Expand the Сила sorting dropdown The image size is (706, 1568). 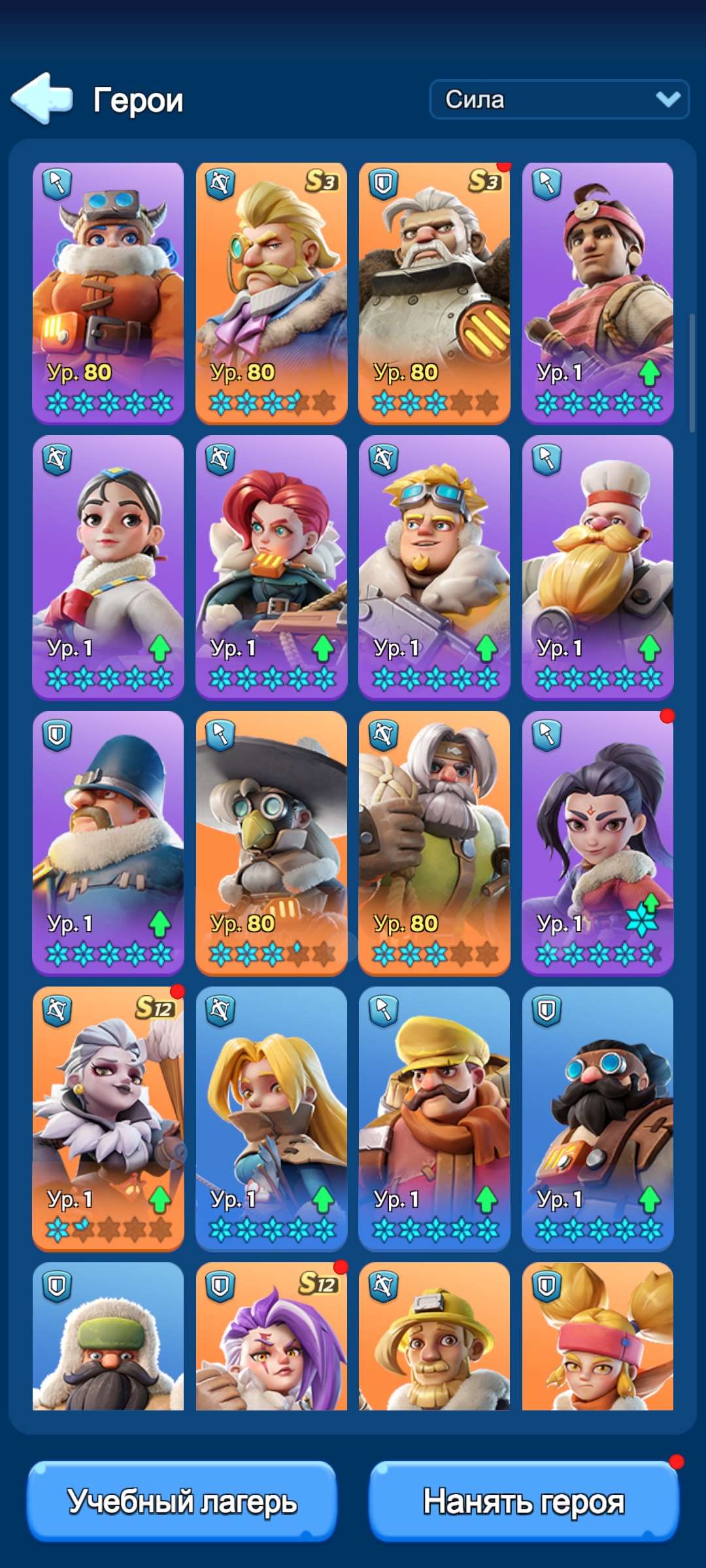tap(559, 99)
